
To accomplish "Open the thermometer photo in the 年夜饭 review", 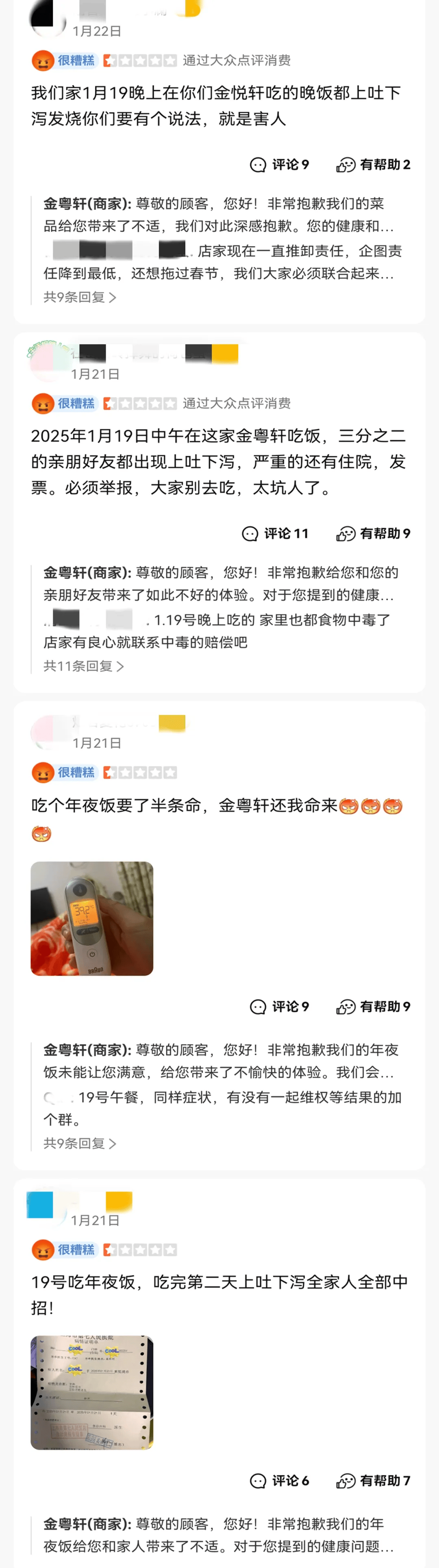I will pyautogui.click(x=92, y=918).
